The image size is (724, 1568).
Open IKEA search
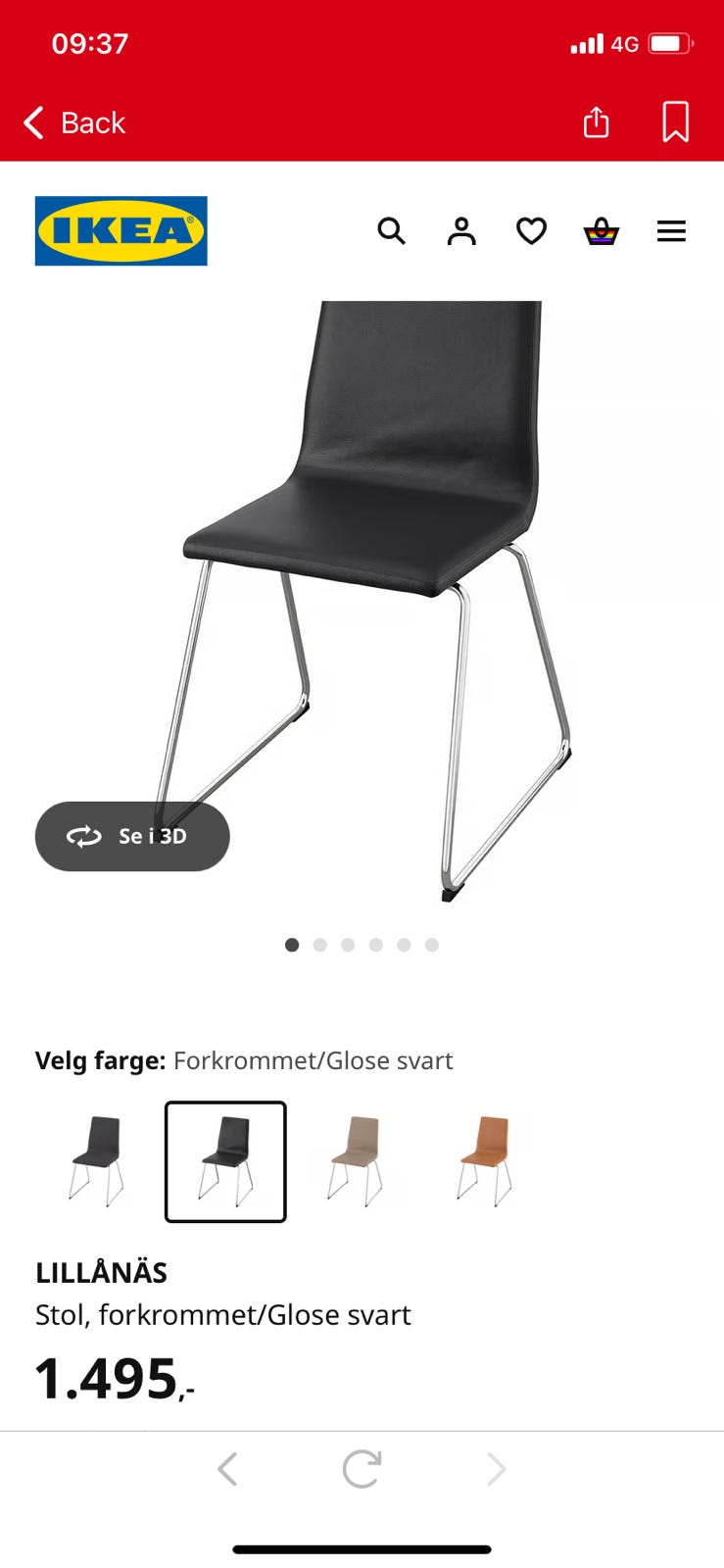(x=391, y=231)
